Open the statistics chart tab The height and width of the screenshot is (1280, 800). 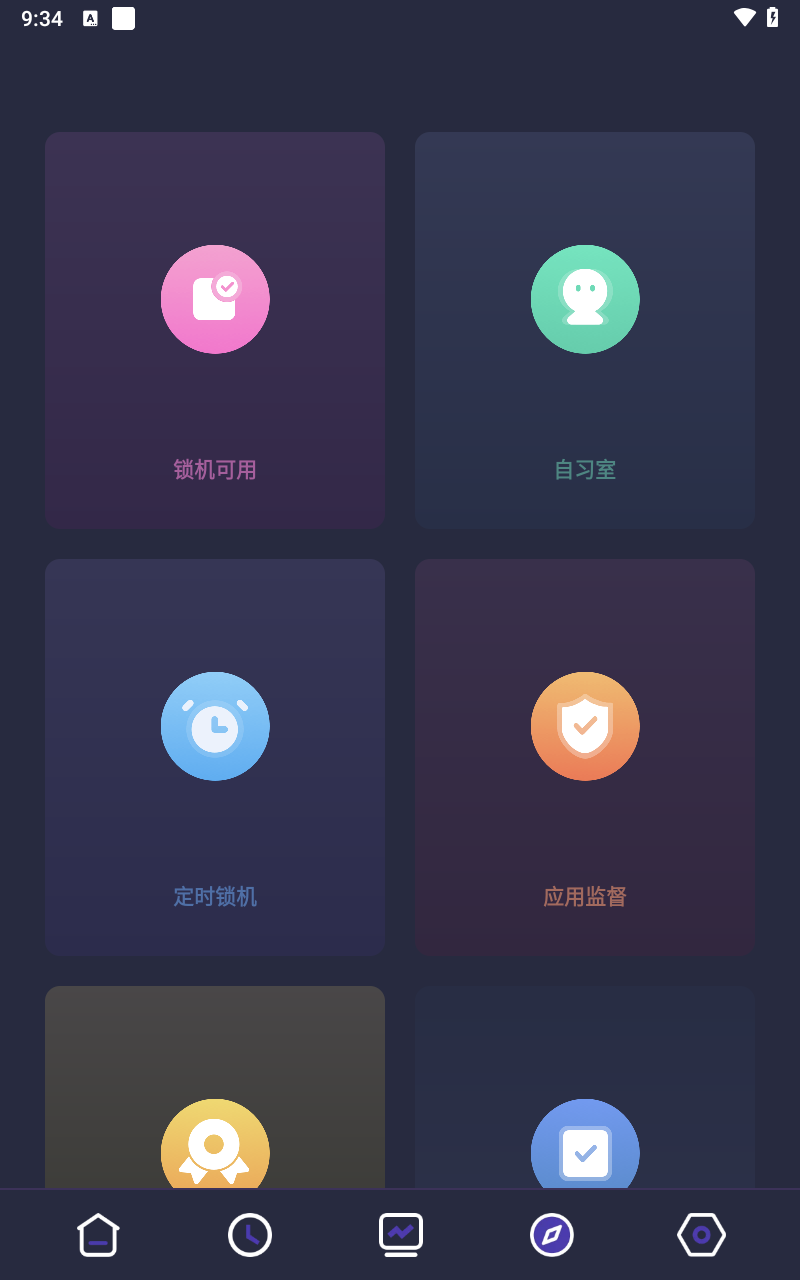[401, 1235]
